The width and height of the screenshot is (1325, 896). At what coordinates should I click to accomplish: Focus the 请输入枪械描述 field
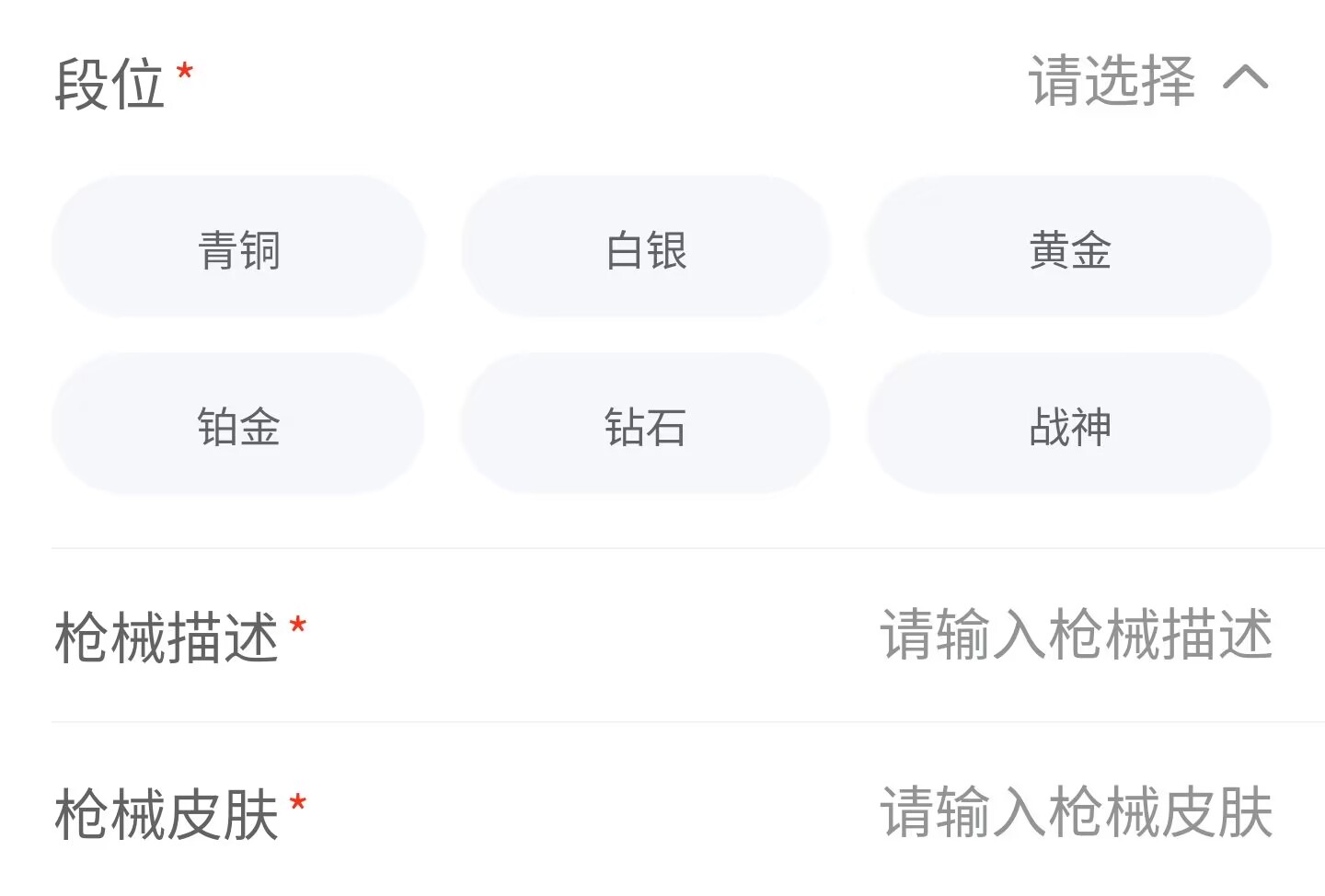pyautogui.click(x=1075, y=635)
